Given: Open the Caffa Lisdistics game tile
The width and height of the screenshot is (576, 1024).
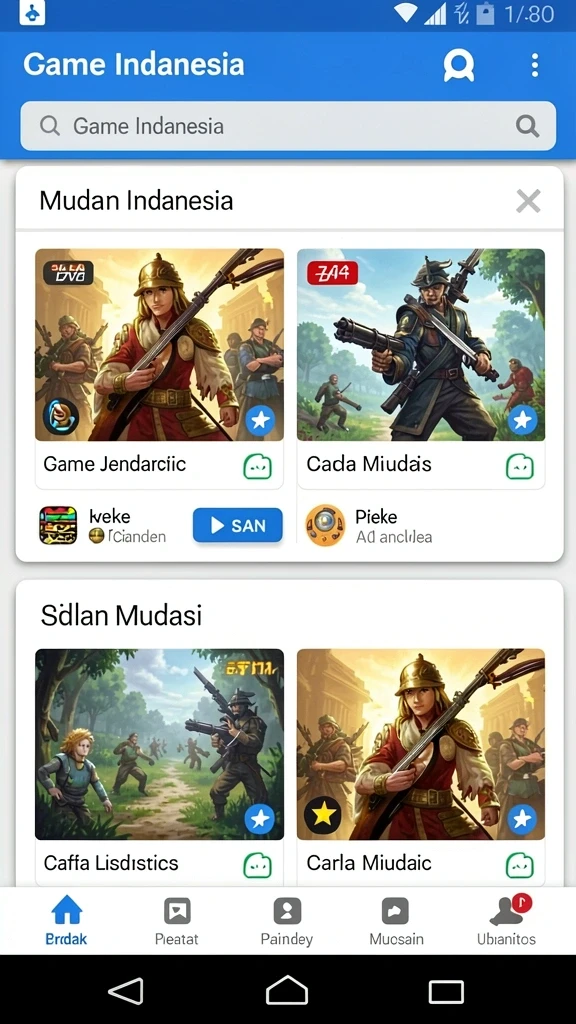Looking at the screenshot, I should [x=159, y=765].
